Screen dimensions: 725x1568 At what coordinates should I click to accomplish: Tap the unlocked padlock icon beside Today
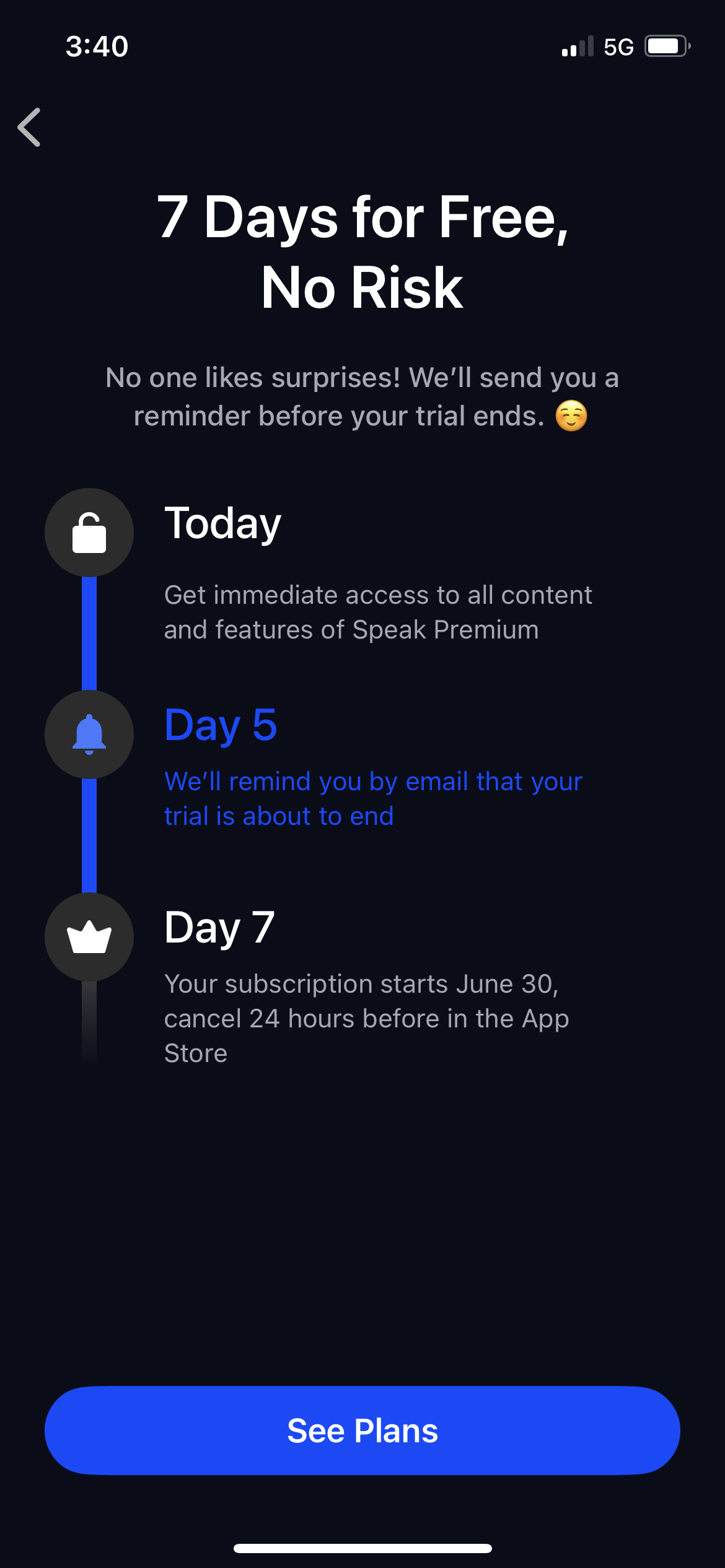(89, 533)
